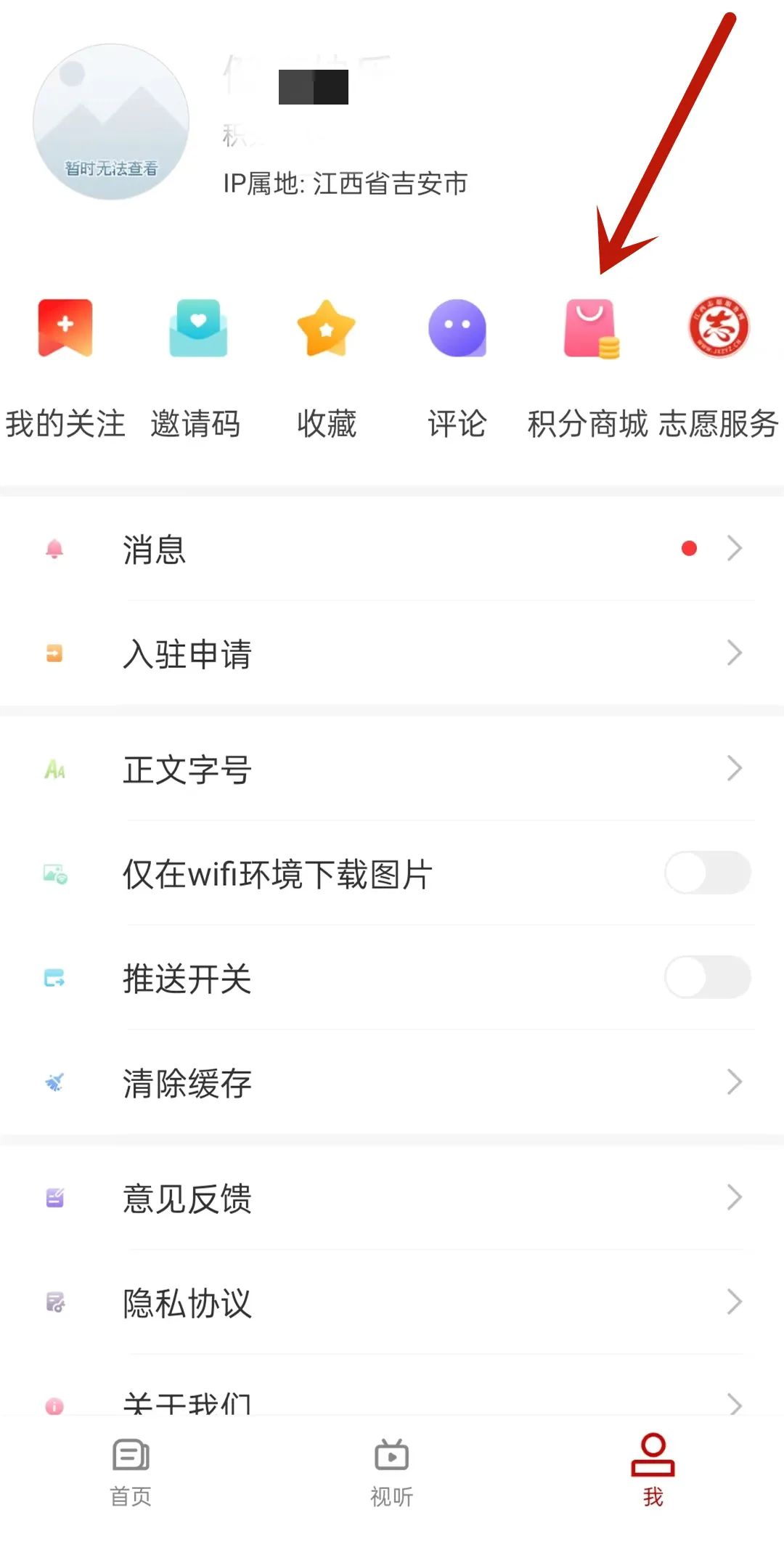The height and width of the screenshot is (1542, 784).
Task: Open the 消息 messages row
Action: click(x=392, y=549)
